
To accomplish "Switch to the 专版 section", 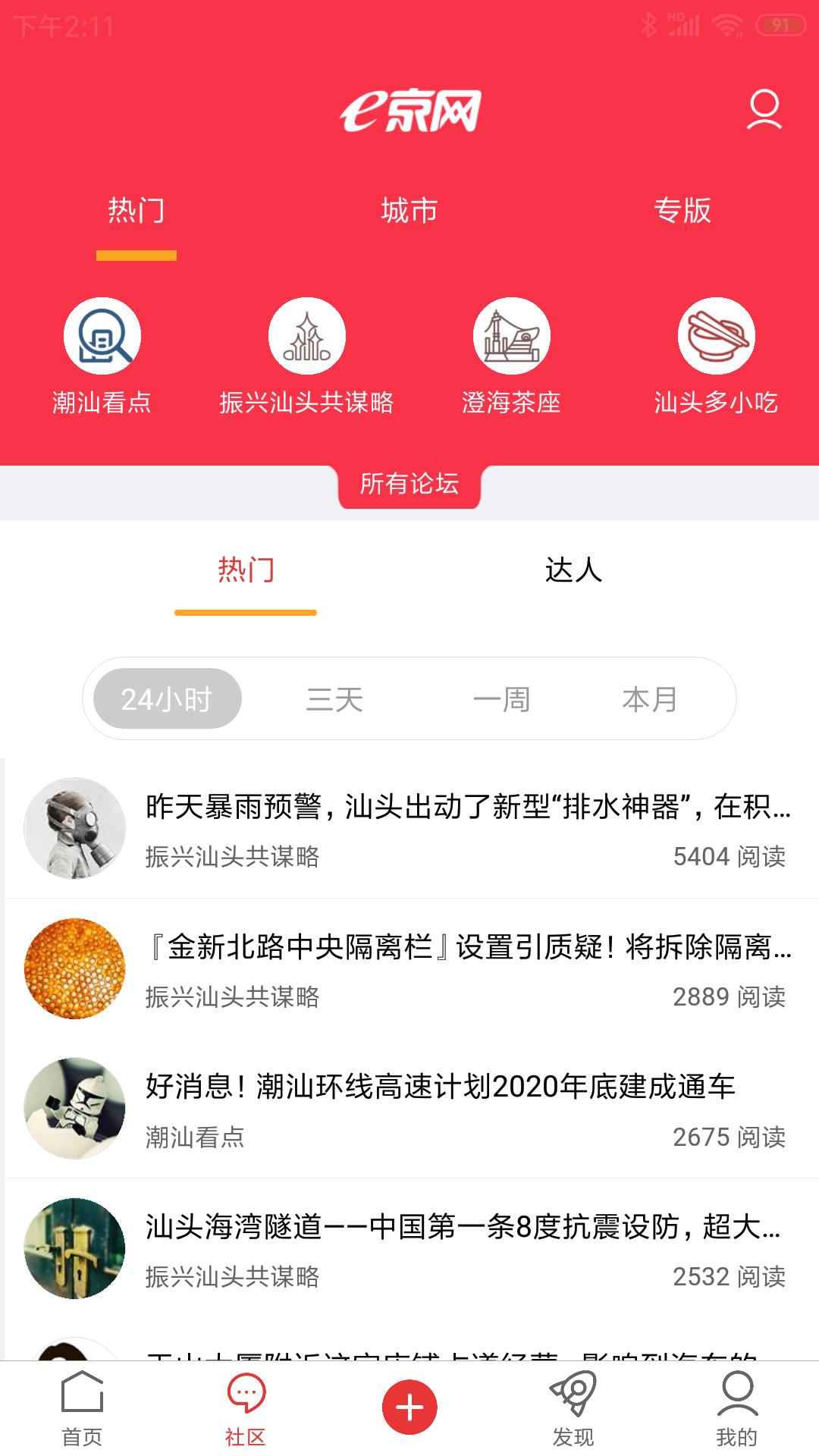I will tap(683, 211).
